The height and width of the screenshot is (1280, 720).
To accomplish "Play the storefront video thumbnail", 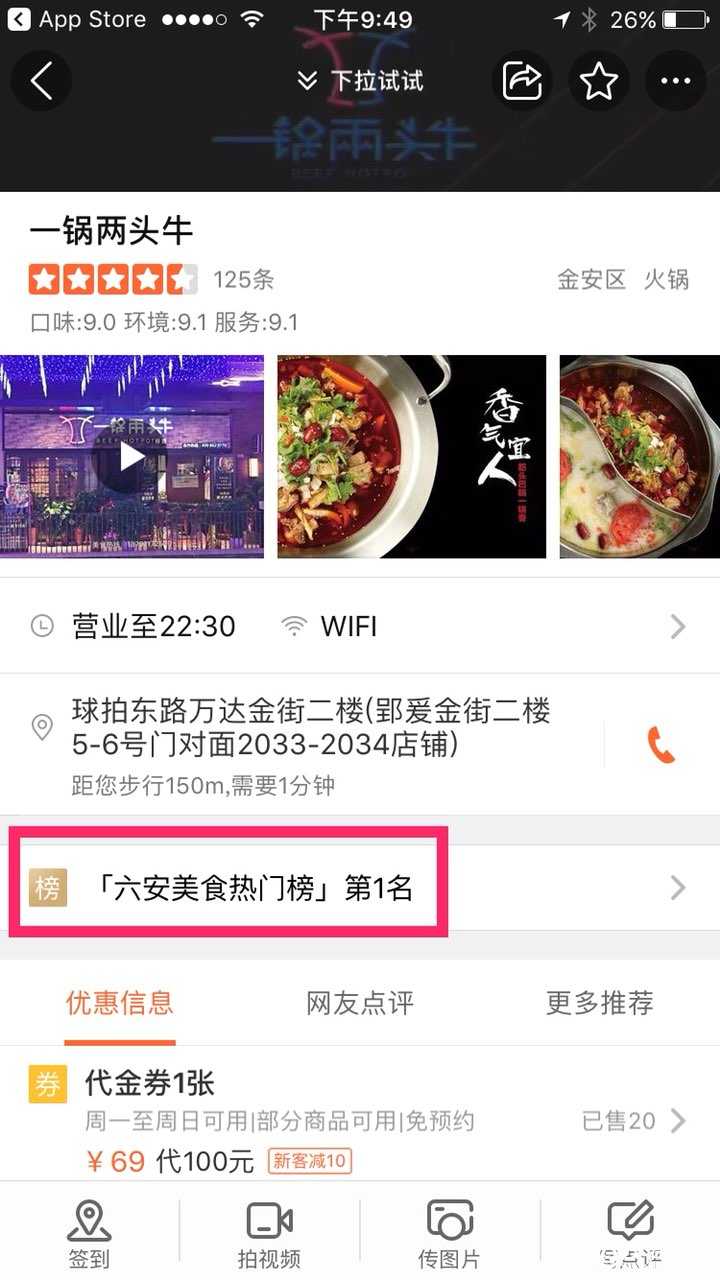I will tap(131, 456).
